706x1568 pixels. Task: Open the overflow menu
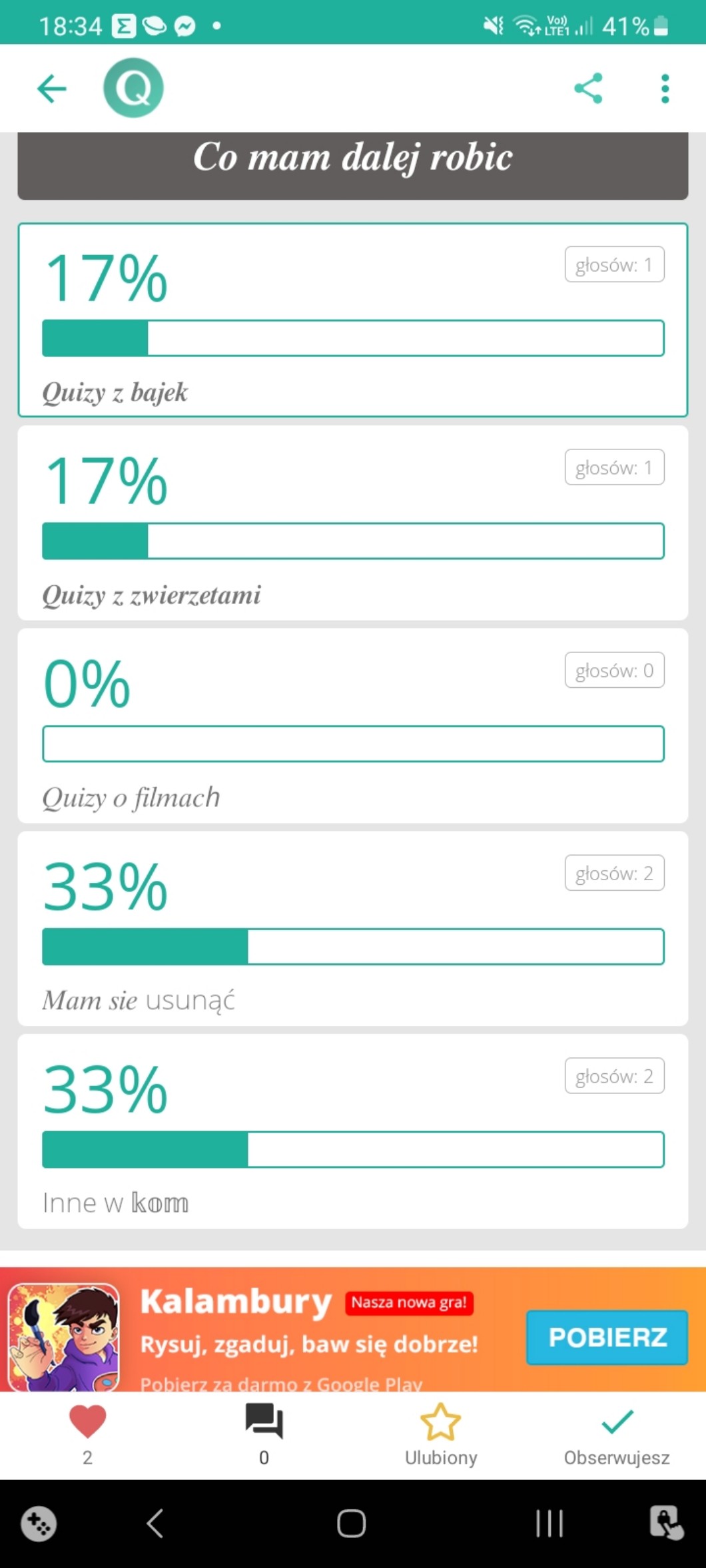pos(664,89)
